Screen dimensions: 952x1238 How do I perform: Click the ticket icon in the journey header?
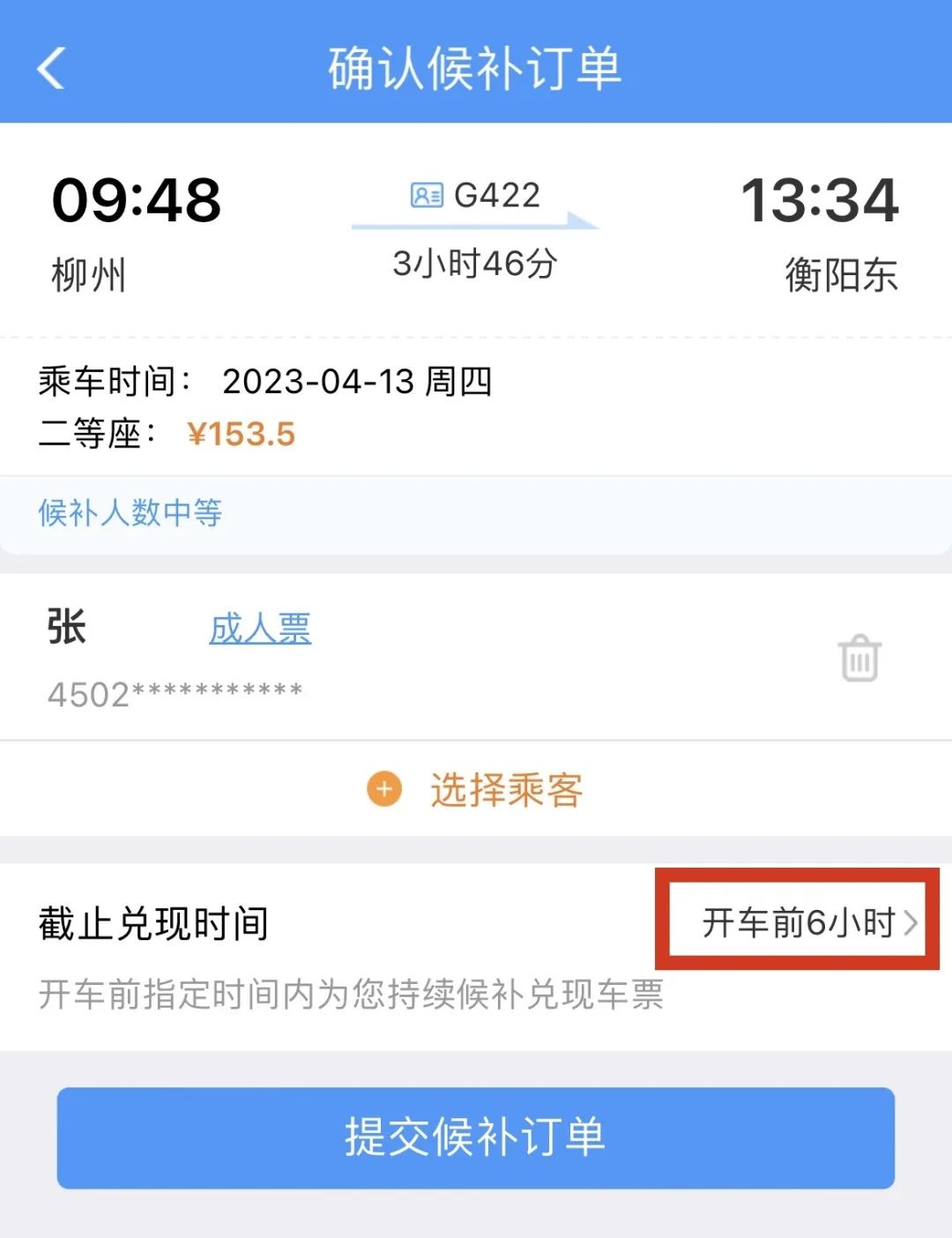point(426,196)
